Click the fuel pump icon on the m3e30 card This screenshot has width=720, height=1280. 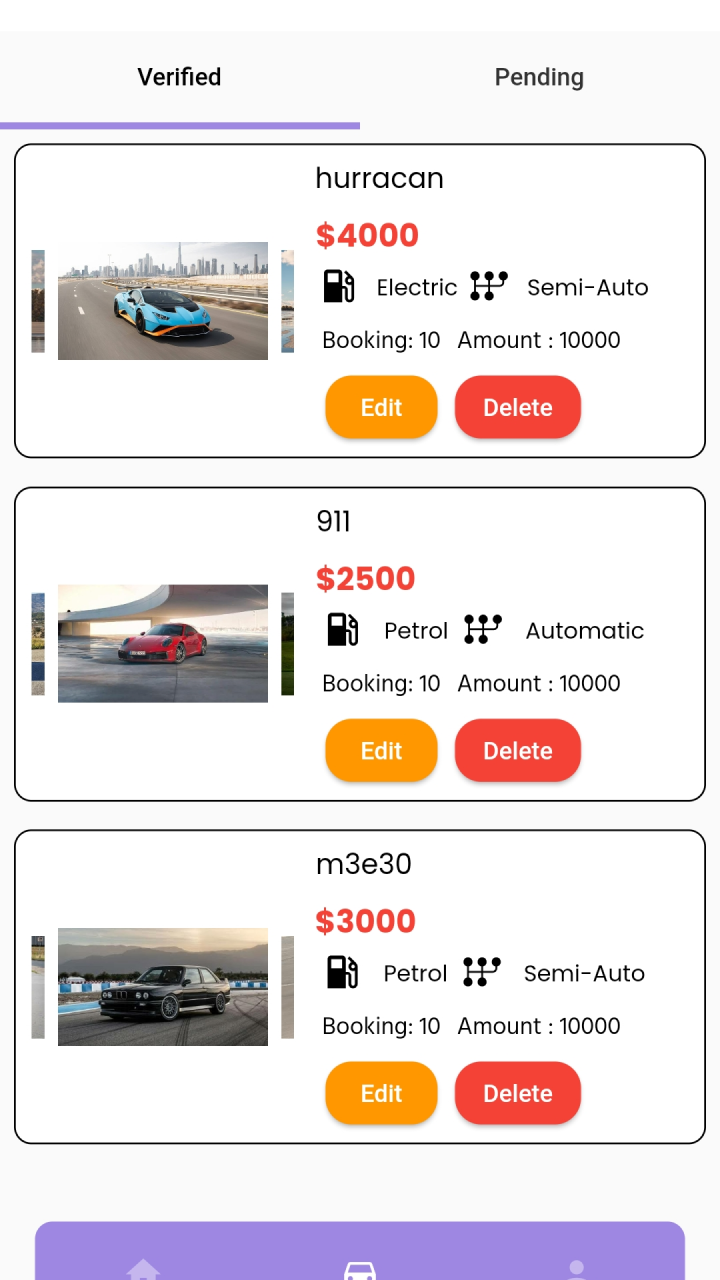pyautogui.click(x=342, y=973)
